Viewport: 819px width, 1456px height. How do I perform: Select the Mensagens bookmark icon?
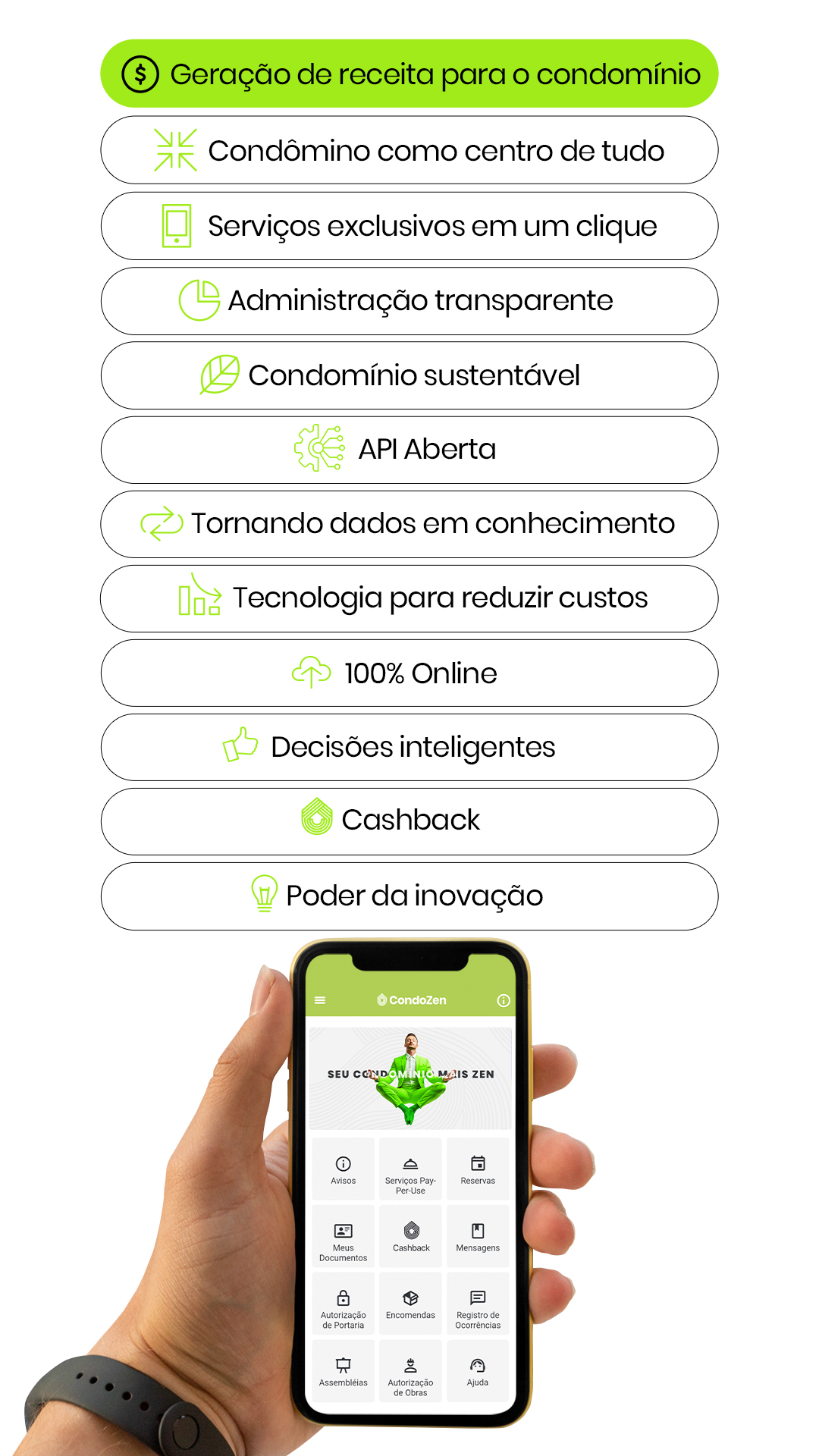[478, 1230]
